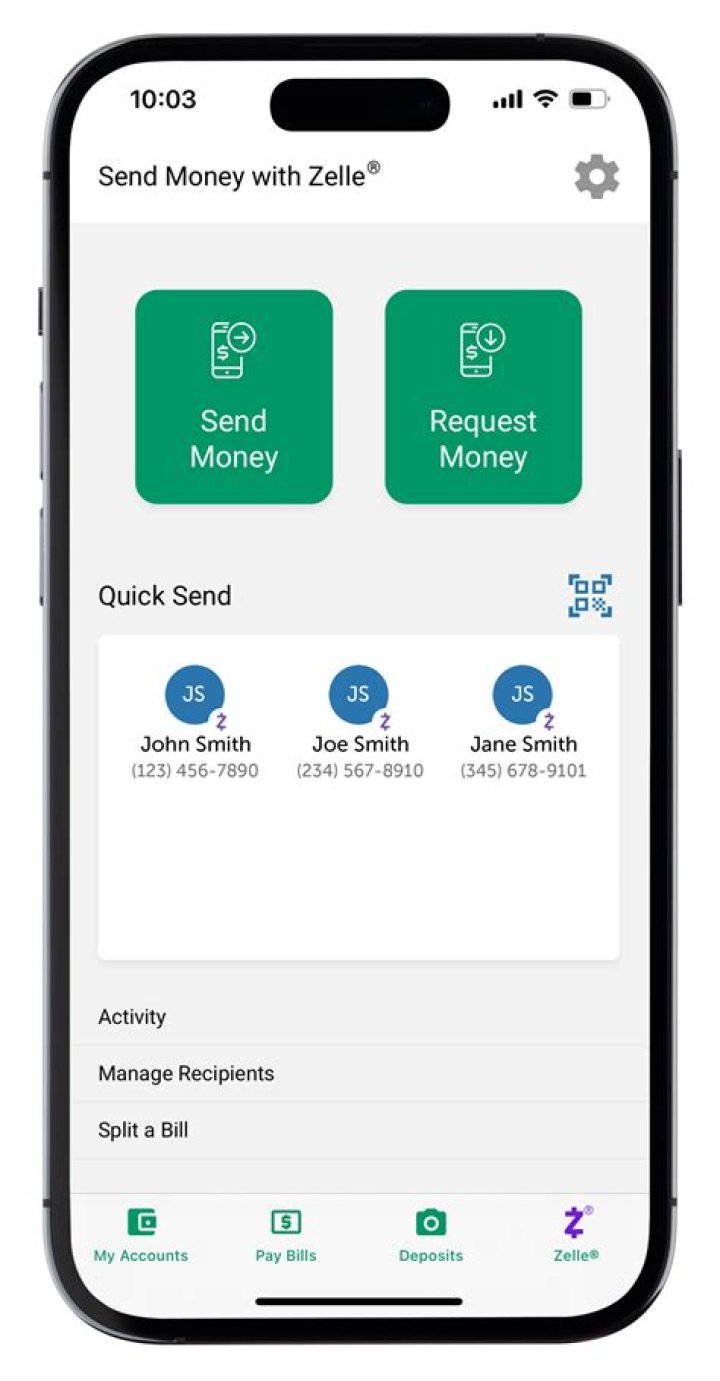Switch to the My Accounts tab
The image size is (720, 1381).
(141, 1236)
